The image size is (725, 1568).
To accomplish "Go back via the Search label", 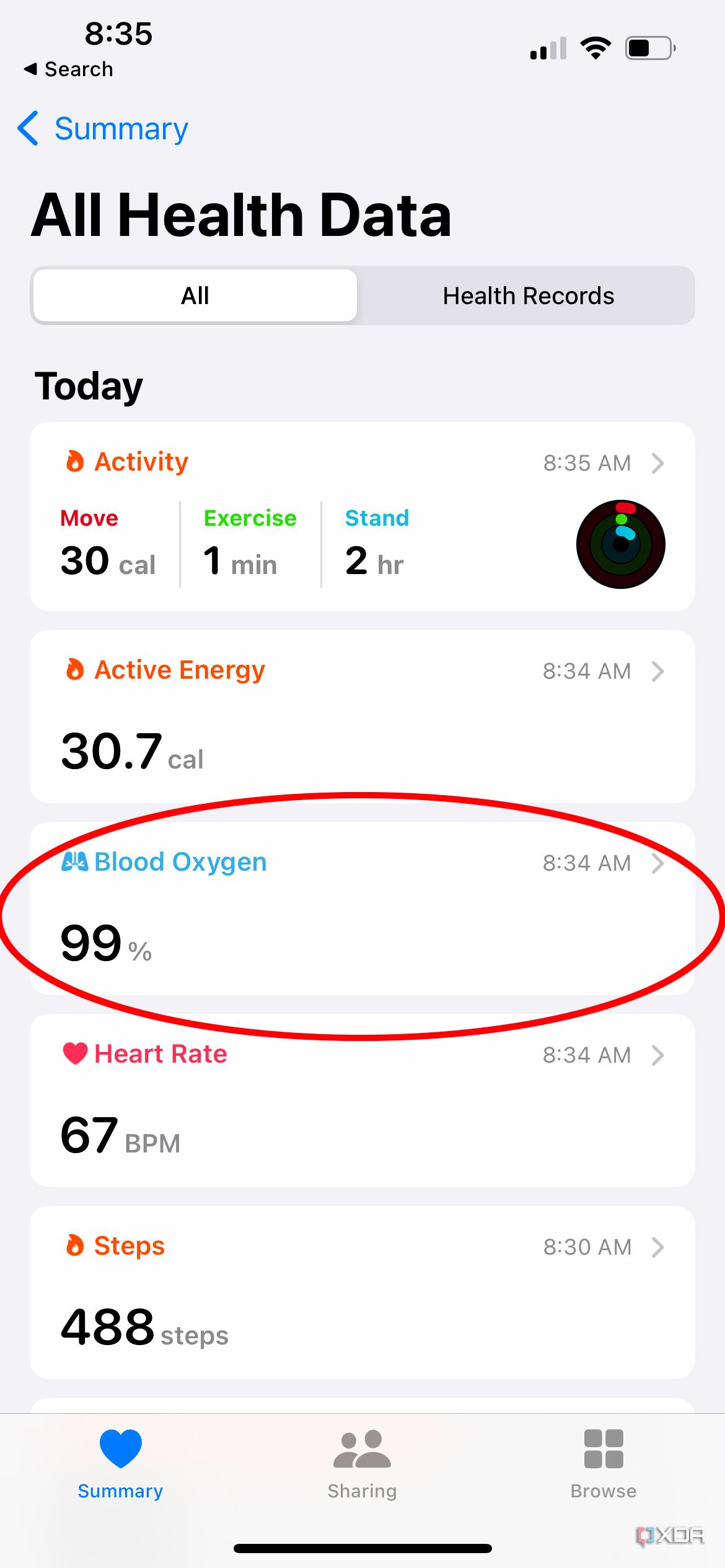I will point(68,69).
